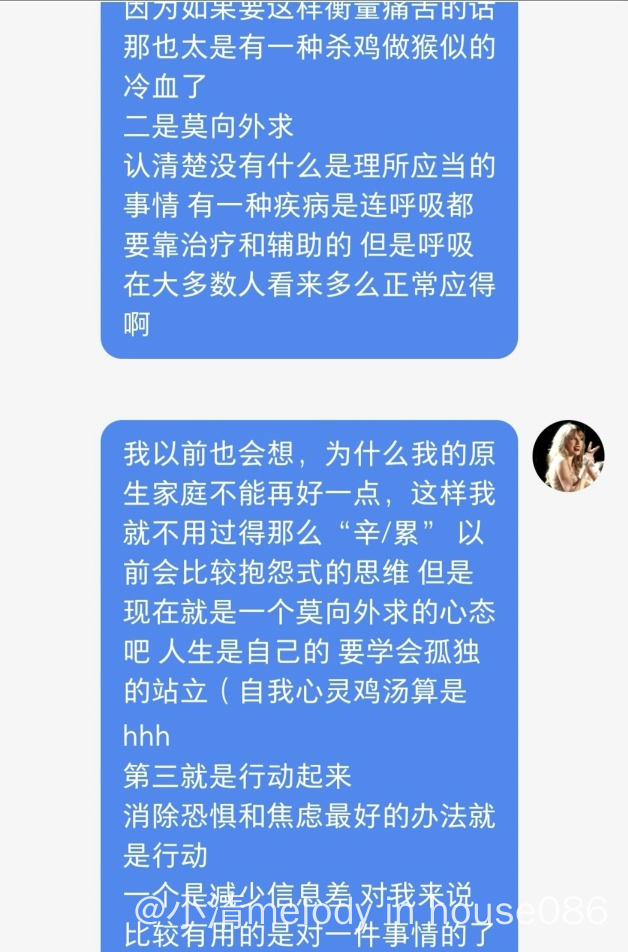The width and height of the screenshot is (628, 952).
Task: Open the sender's profile avatar
Action: [x=568, y=456]
